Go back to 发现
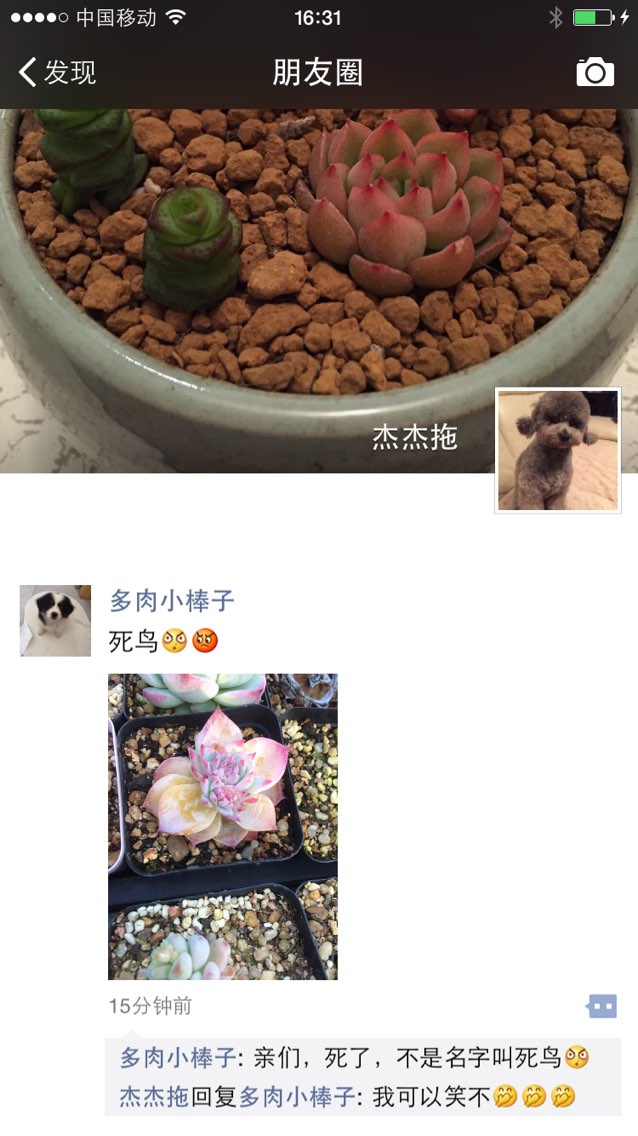 [57, 72]
